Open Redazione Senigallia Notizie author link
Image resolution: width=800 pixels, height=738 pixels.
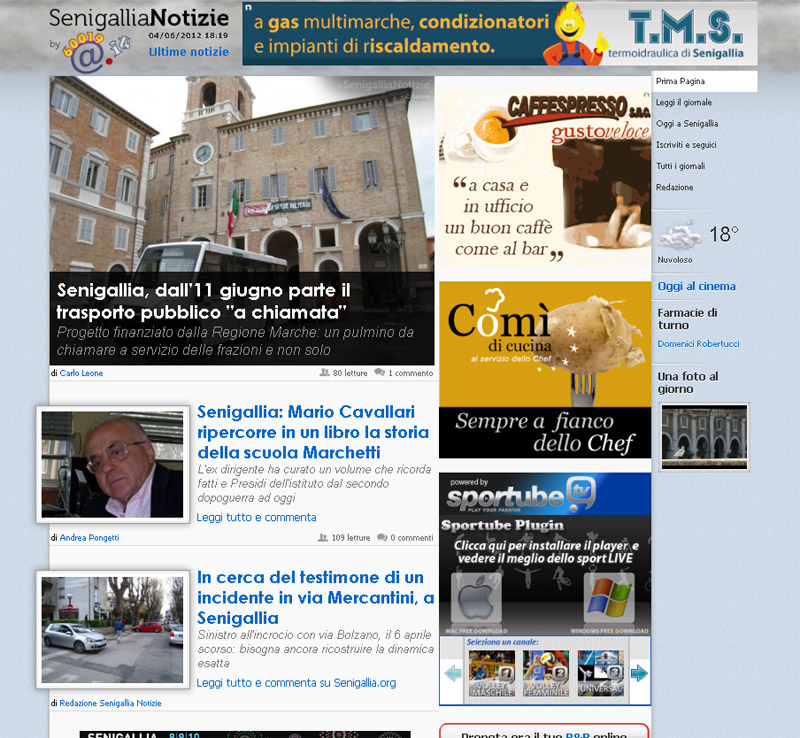(x=110, y=703)
